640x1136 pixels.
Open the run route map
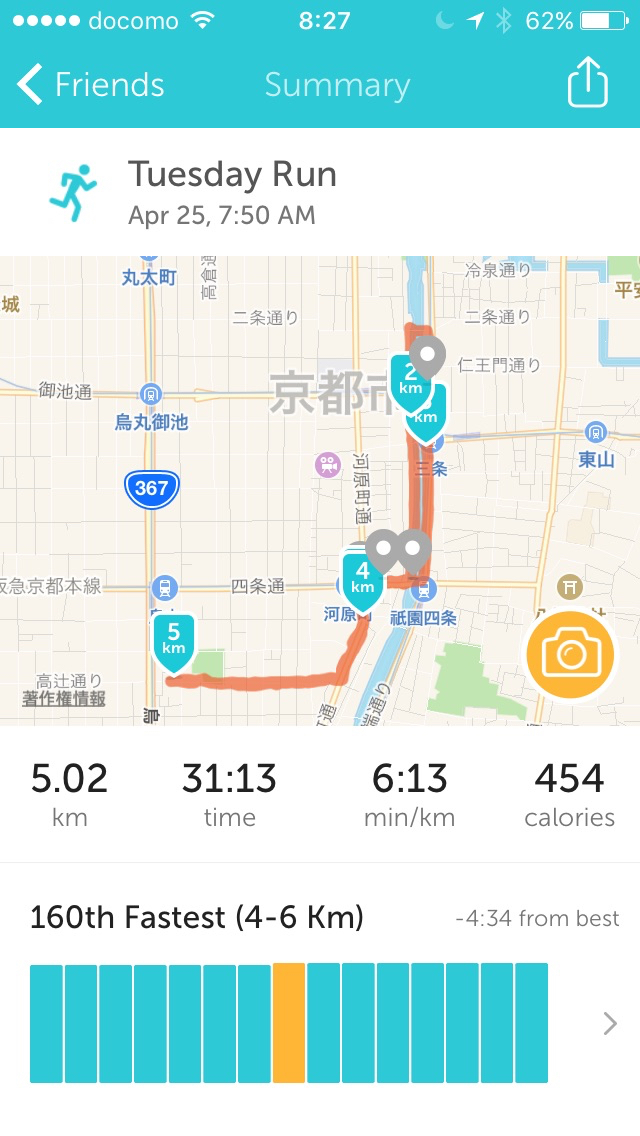coord(260,480)
